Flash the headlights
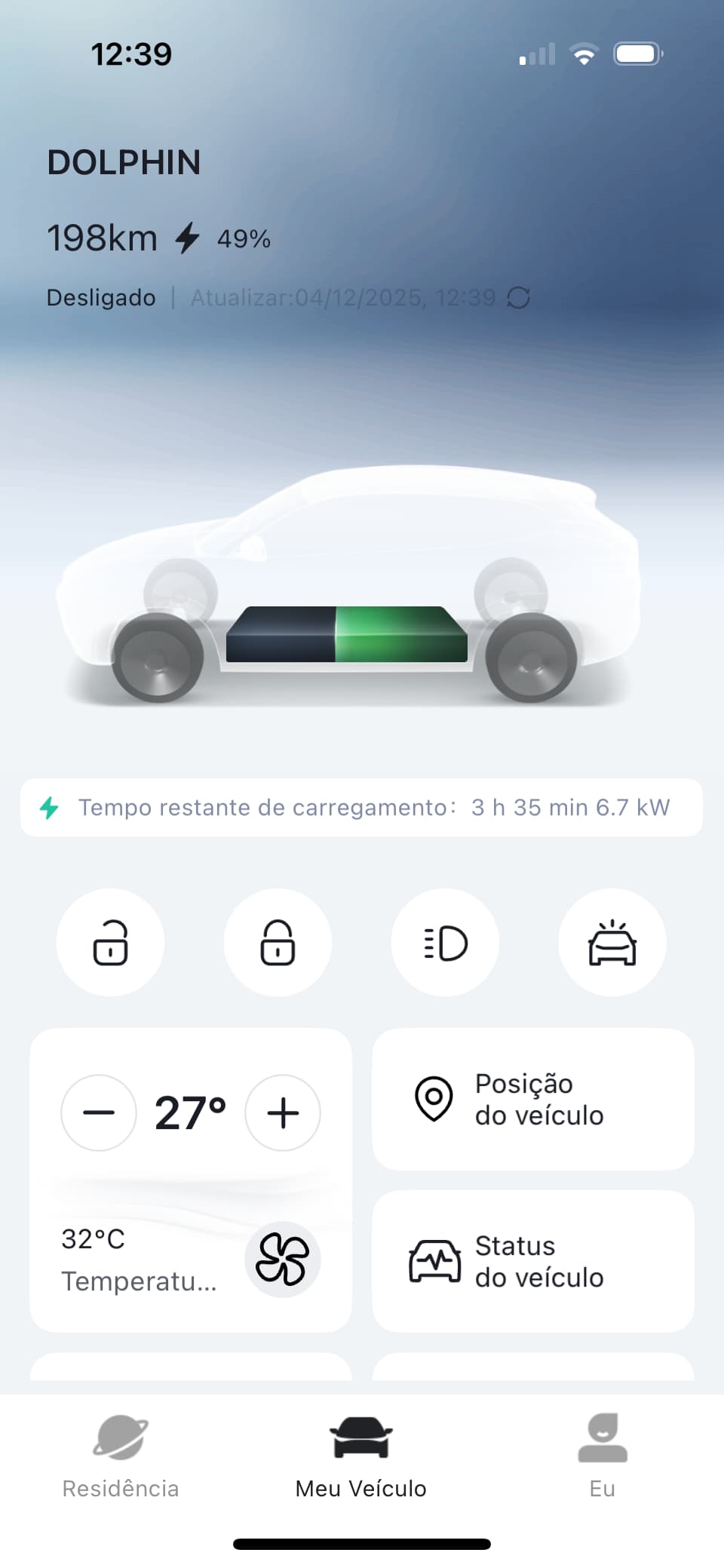 pos(445,943)
